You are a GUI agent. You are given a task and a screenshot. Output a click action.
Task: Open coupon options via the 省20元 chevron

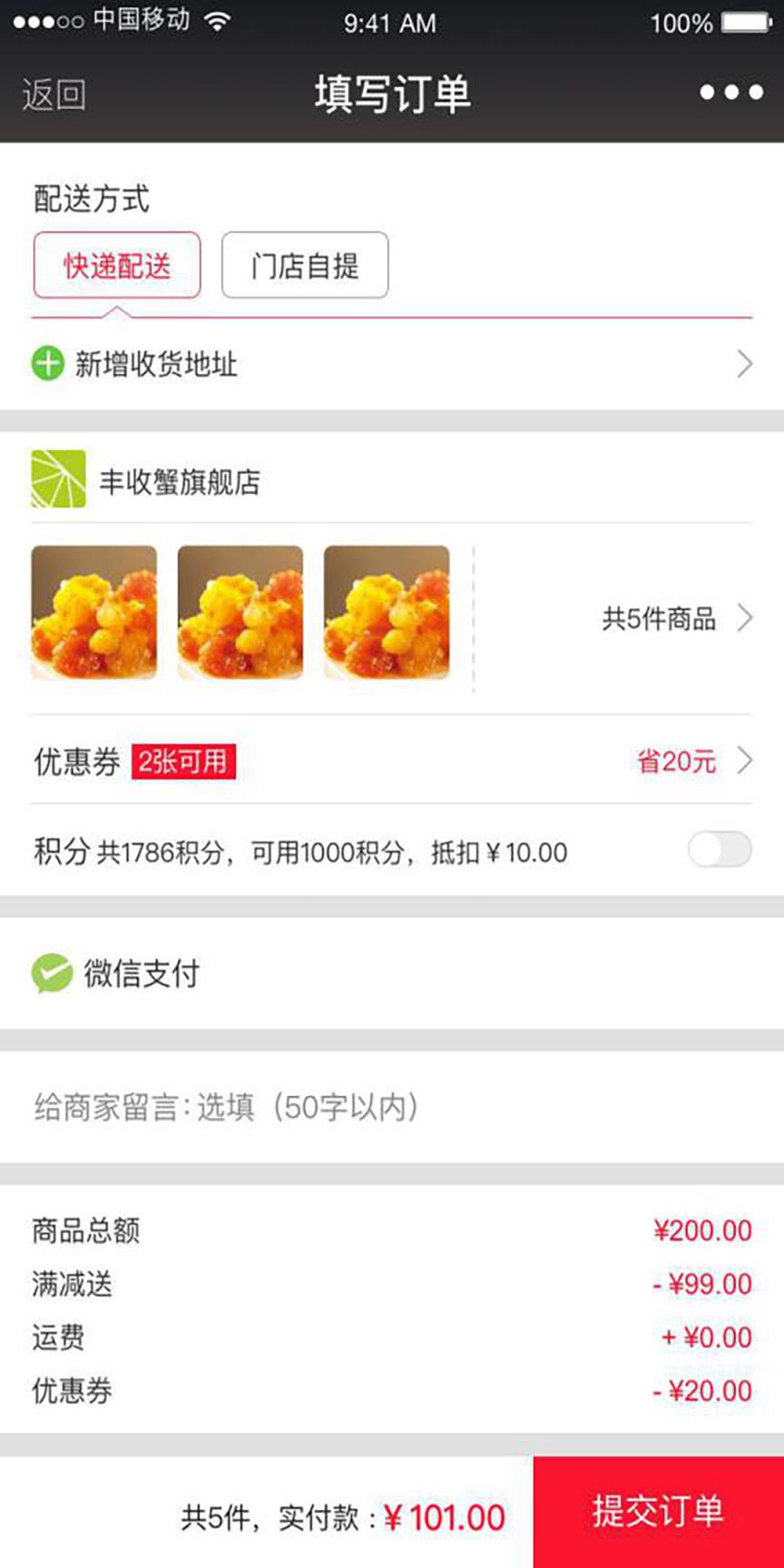click(747, 762)
